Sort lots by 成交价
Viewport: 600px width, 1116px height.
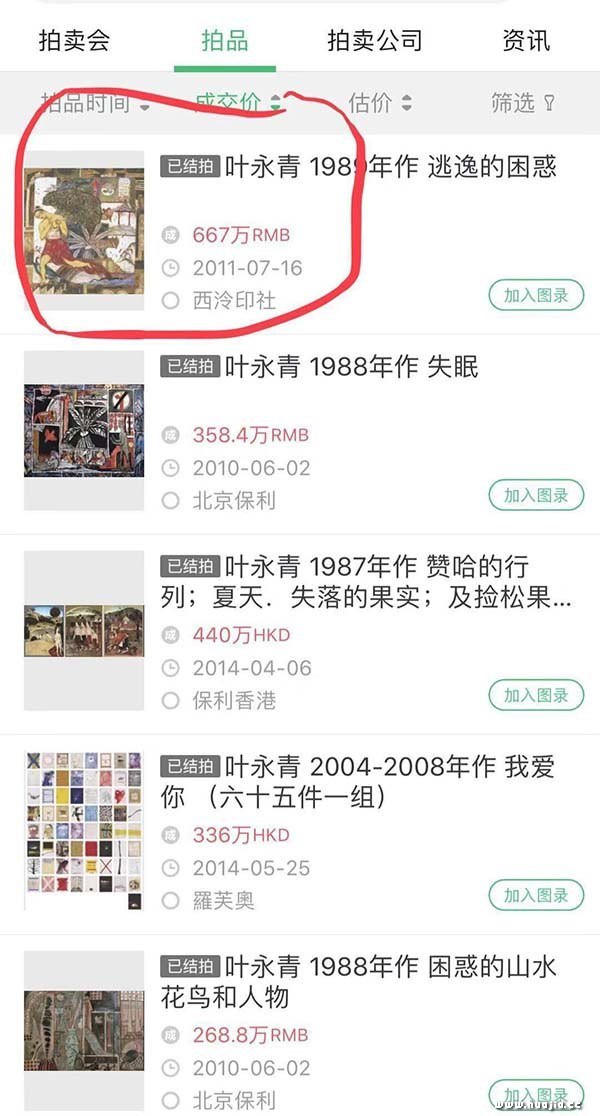237,102
